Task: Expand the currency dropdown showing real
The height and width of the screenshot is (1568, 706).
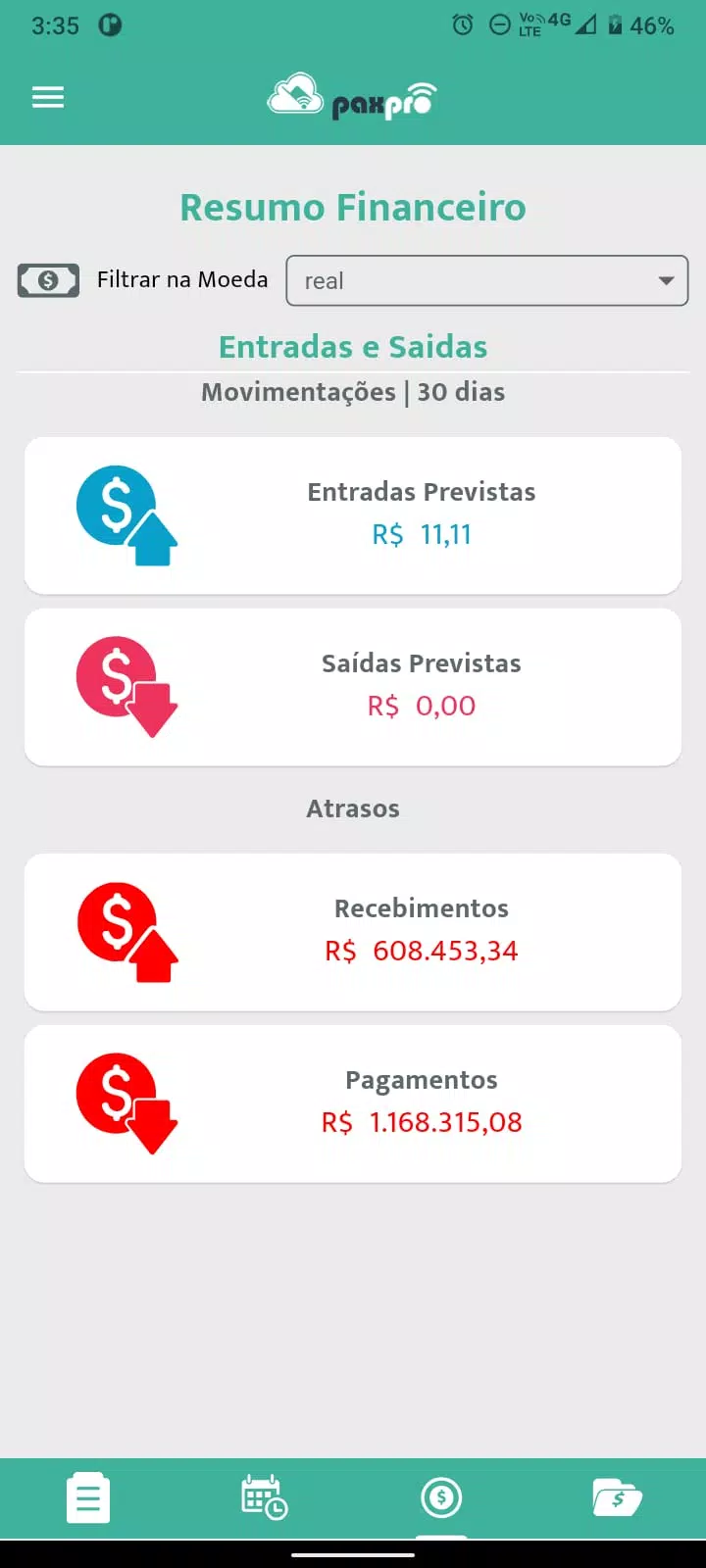Action: (486, 280)
